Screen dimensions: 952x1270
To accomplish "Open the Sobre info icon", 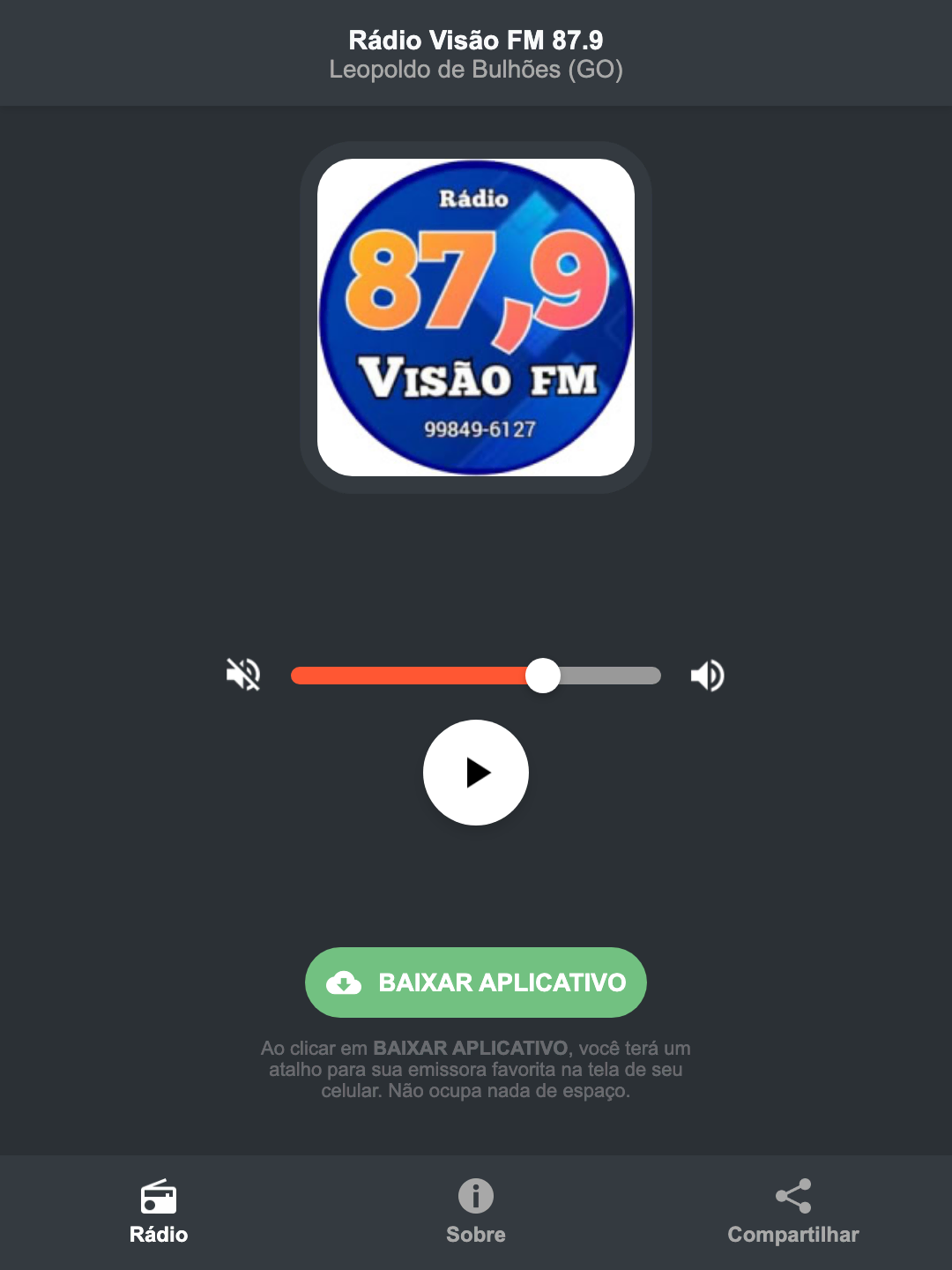I will [476, 1197].
